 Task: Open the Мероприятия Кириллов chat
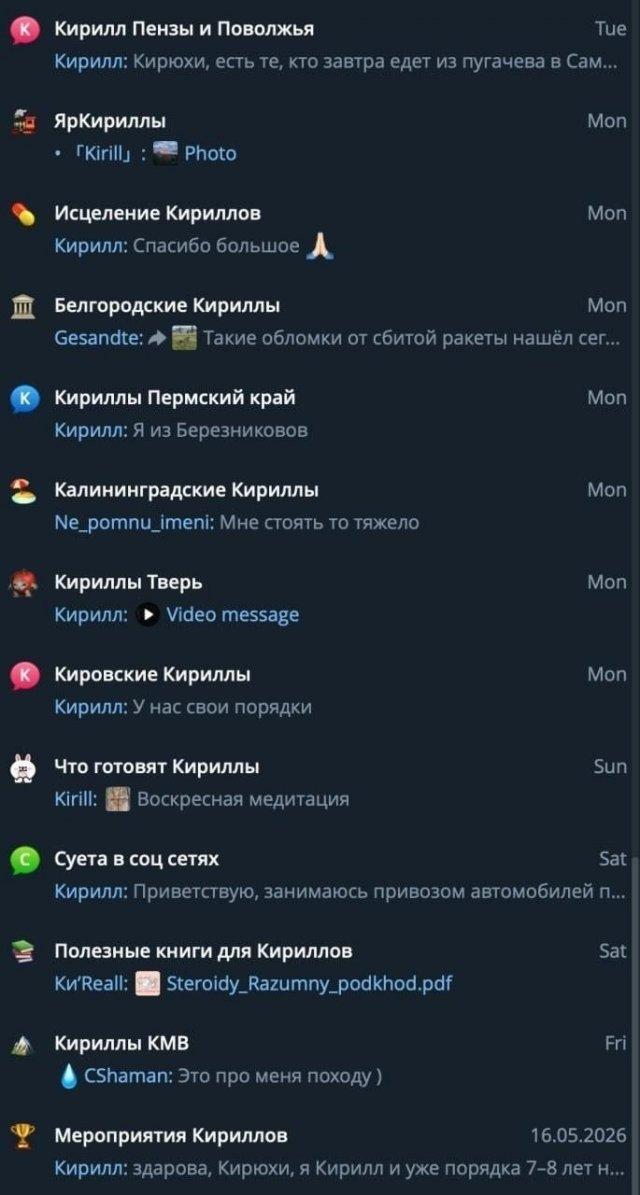coord(320,1151)
